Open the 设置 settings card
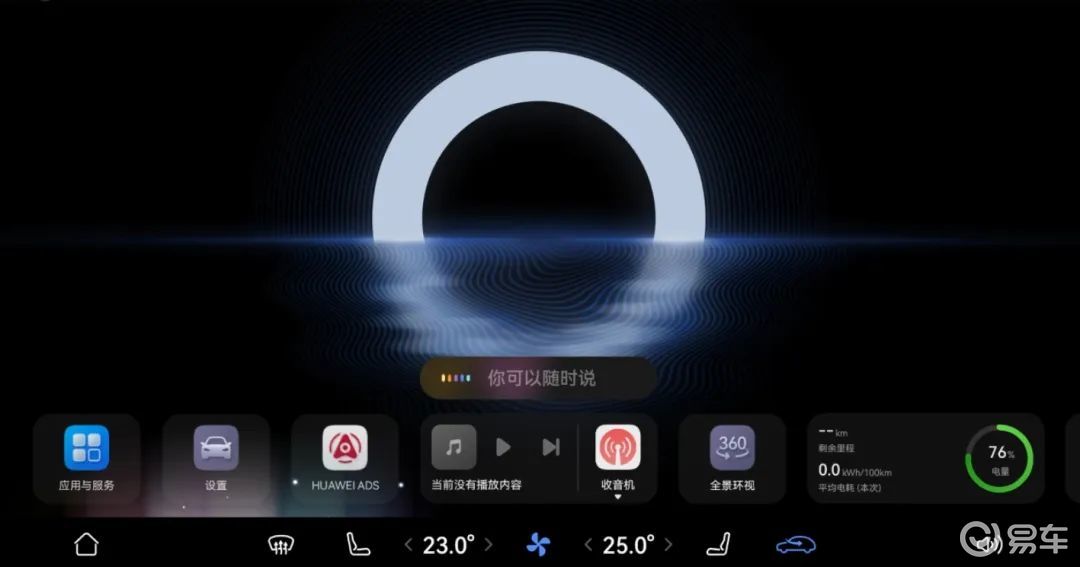The height and width of the screenshot is (567, 1080). click(216, 457)
